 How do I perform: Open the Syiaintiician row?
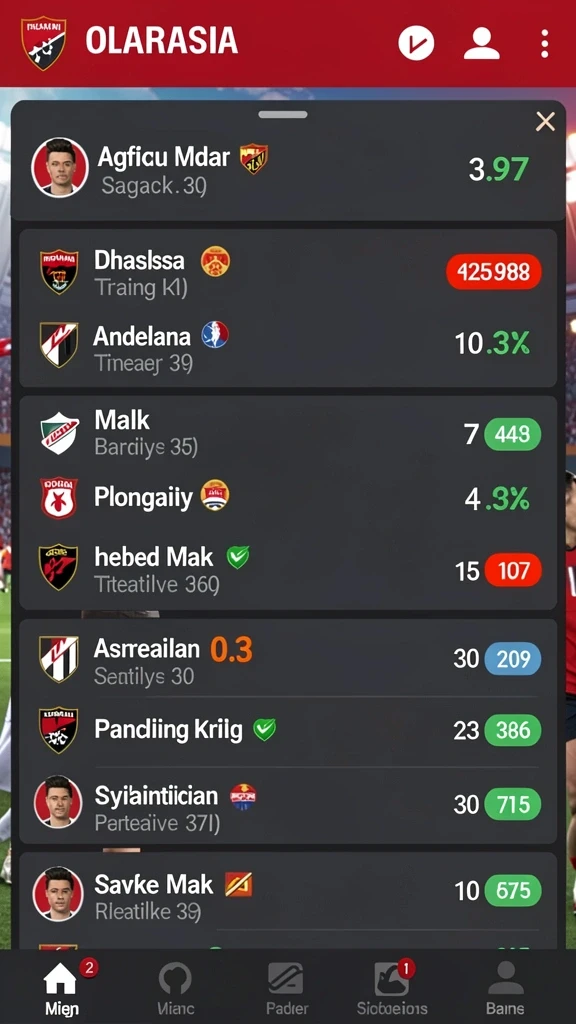[288, 805]
